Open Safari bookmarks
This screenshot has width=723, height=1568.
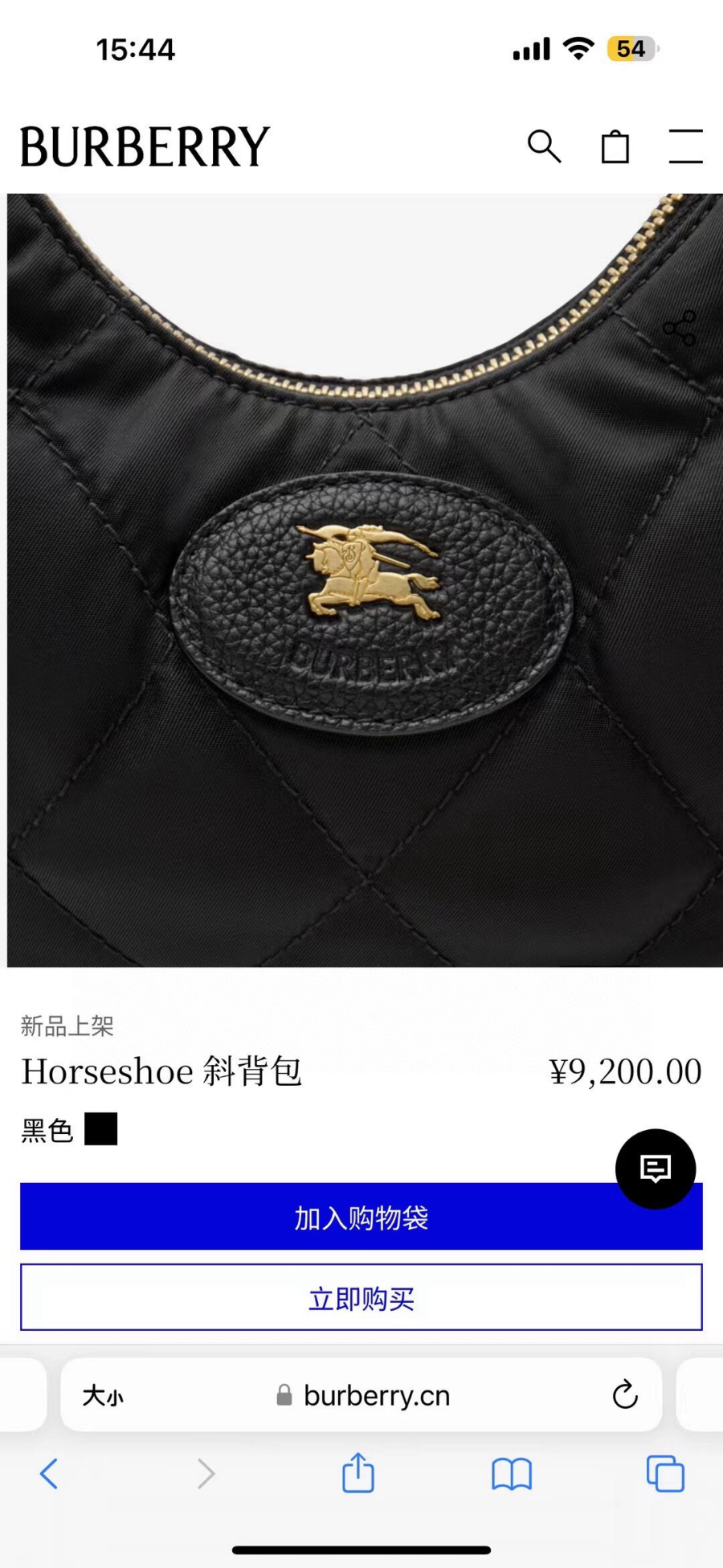[x=512, y=1474]
